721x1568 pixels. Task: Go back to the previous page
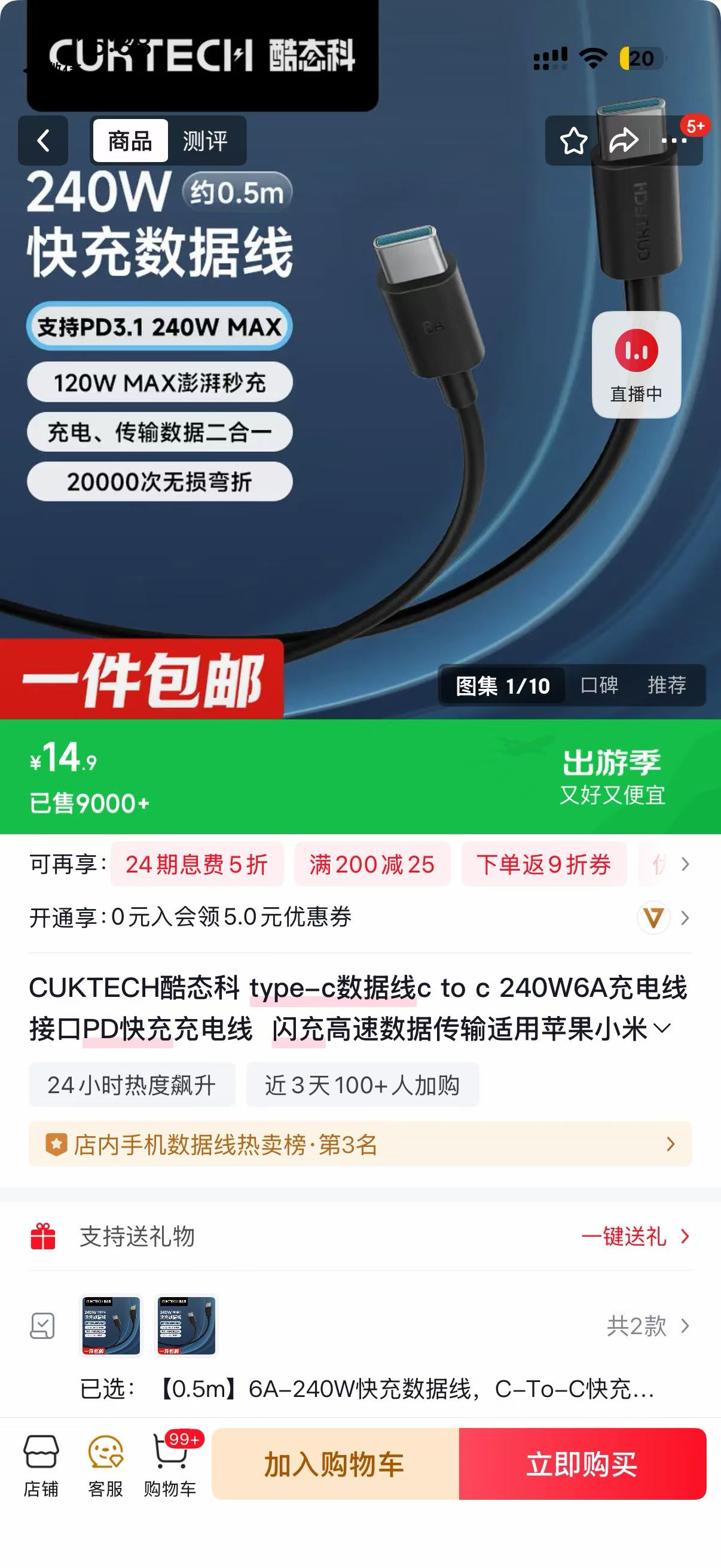coord(42,141)
